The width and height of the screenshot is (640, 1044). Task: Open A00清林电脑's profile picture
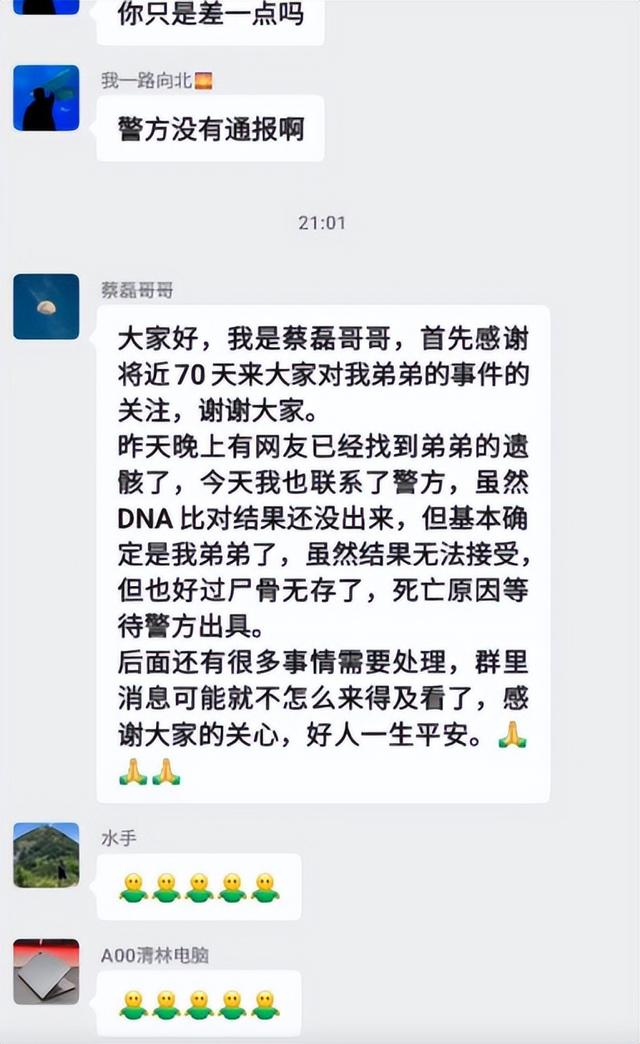click(x=46, y=971)
